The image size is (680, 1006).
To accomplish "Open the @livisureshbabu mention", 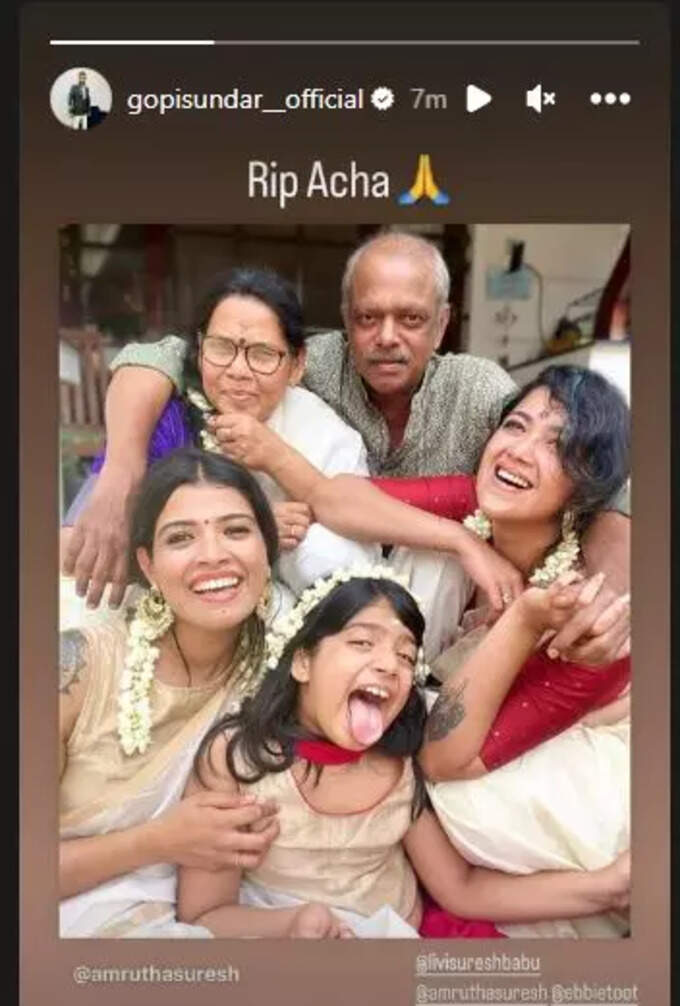I will [x=477, y=964].
